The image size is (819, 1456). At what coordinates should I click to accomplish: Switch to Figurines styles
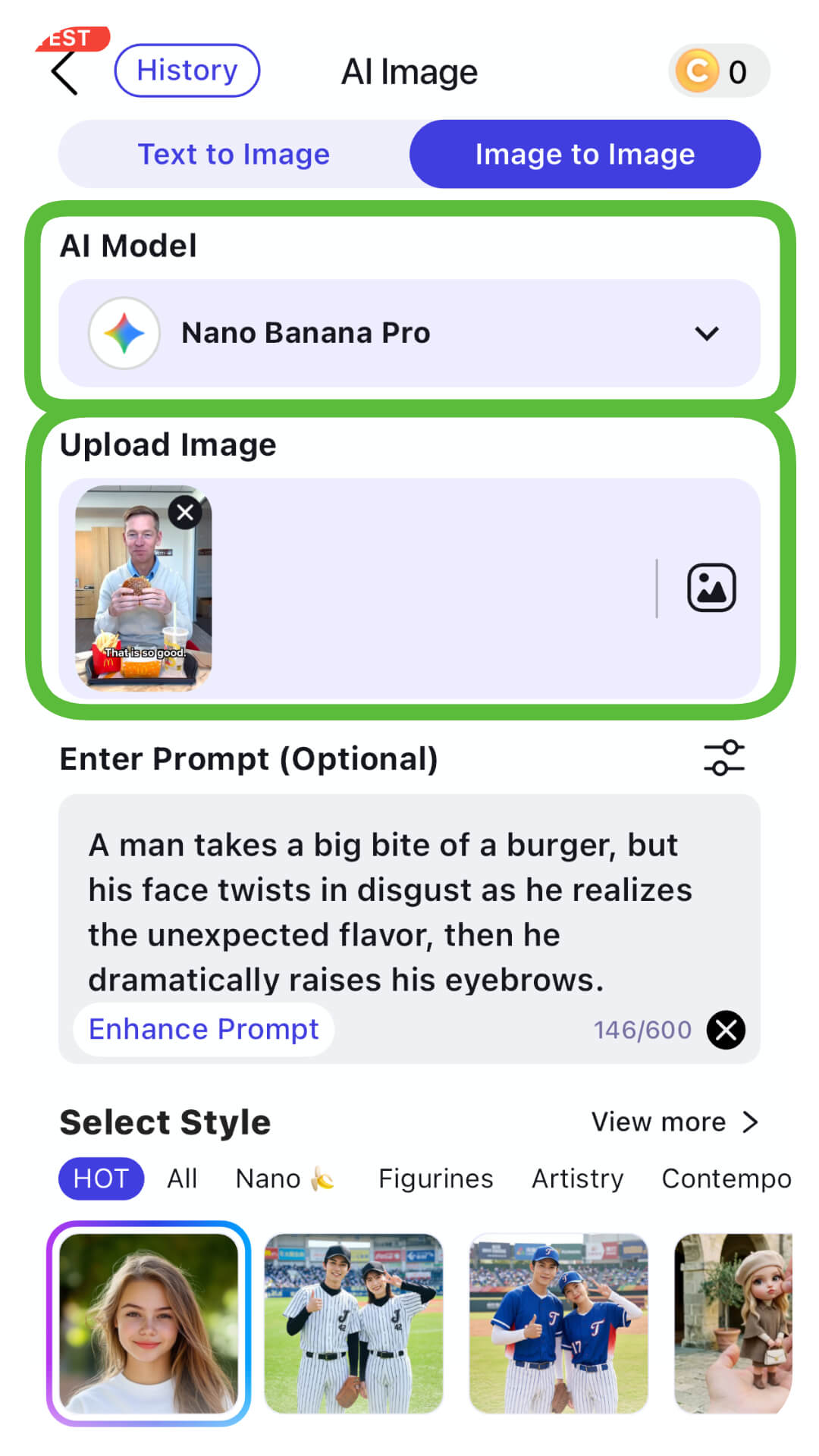[x=435, y=1178]
